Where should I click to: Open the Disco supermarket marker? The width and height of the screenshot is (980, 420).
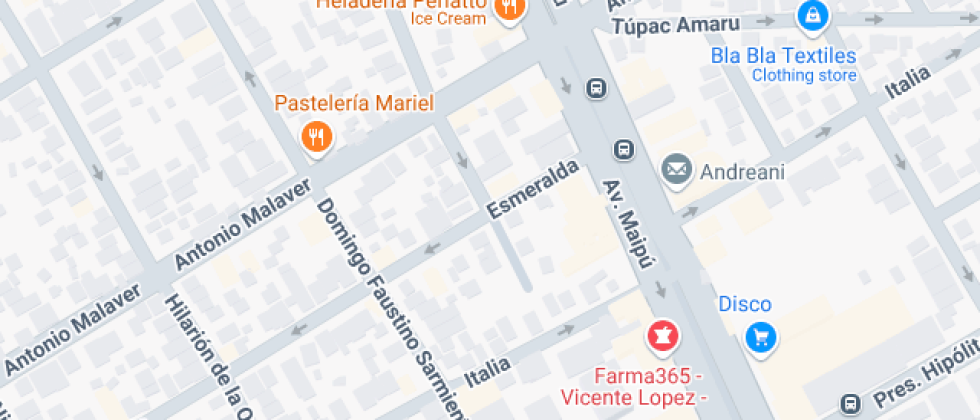pyautogui.click(x=761, y=337)
